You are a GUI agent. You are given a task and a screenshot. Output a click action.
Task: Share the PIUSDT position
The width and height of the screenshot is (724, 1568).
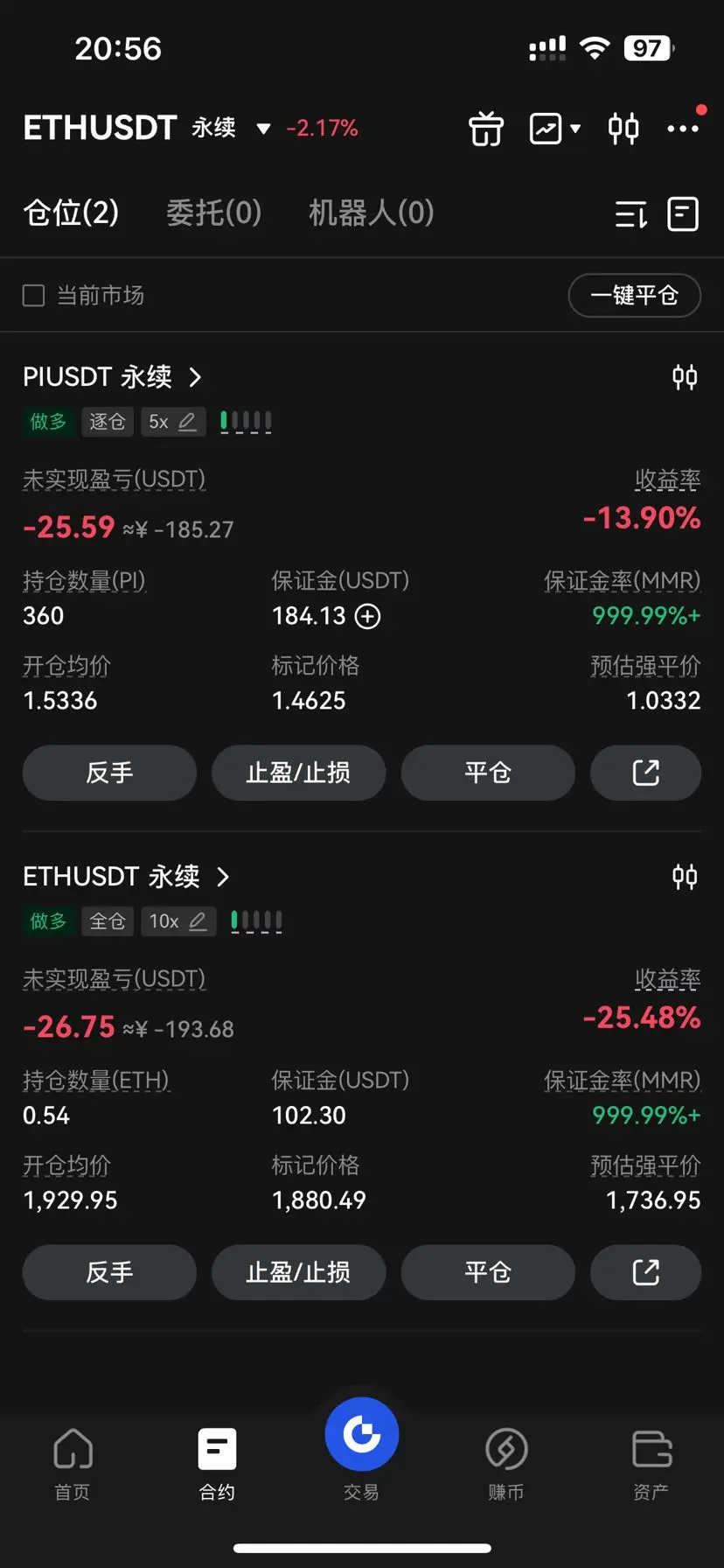[645, 773]
